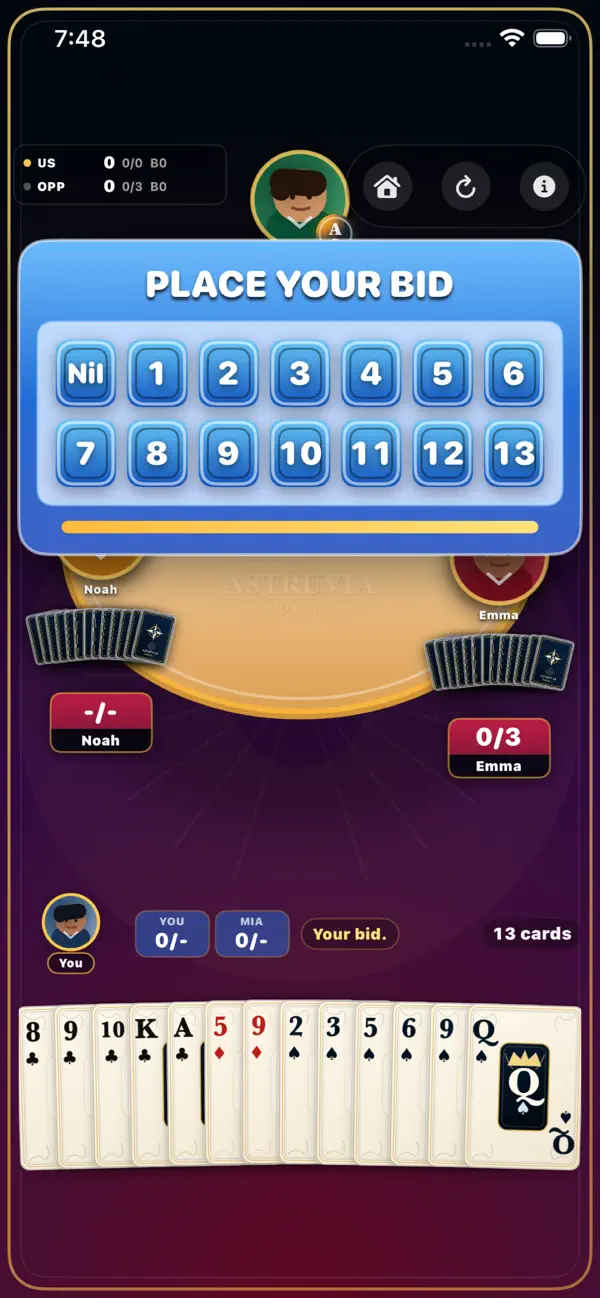Choose the 9 bid button
This screenshot has width=600, height=1298.
coord(229,454)
